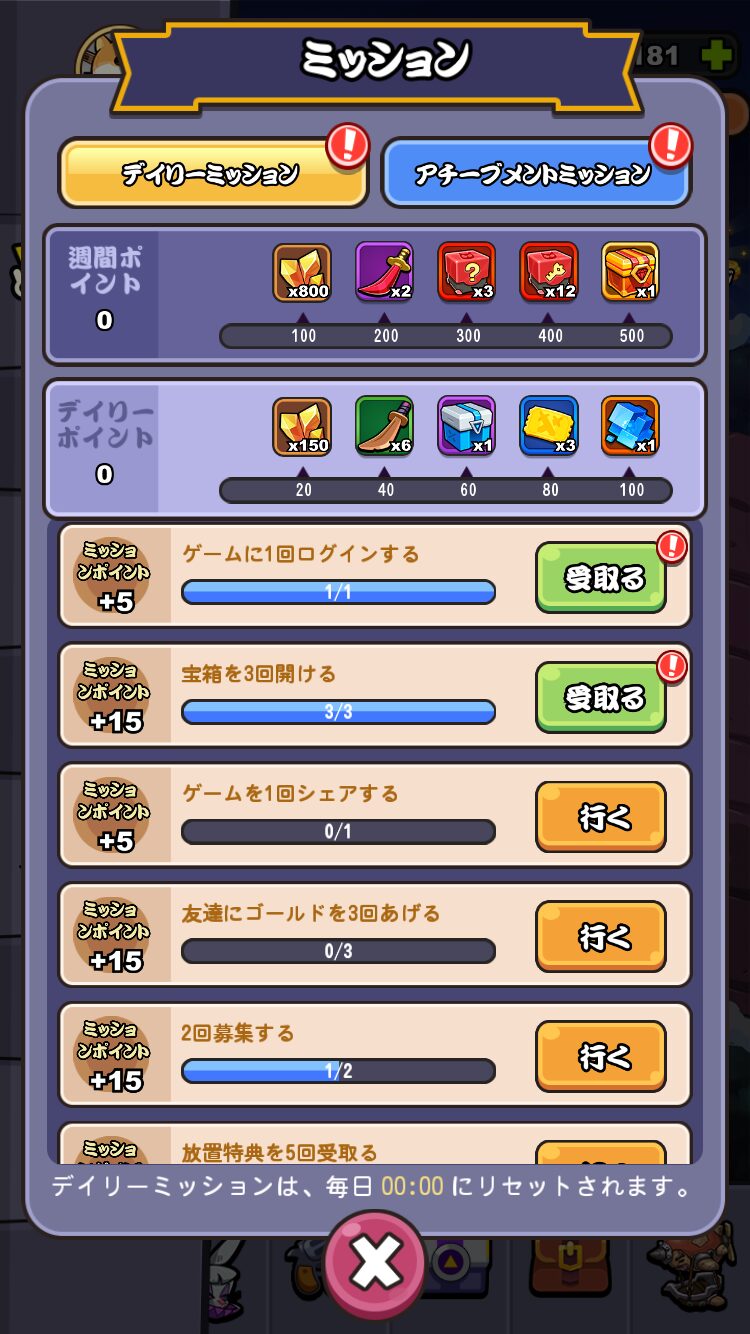The width and height of the screenshot is (750, 1334).
Task: Claim reward for 宝箱を3回開ける
Action: coord(601,697)
